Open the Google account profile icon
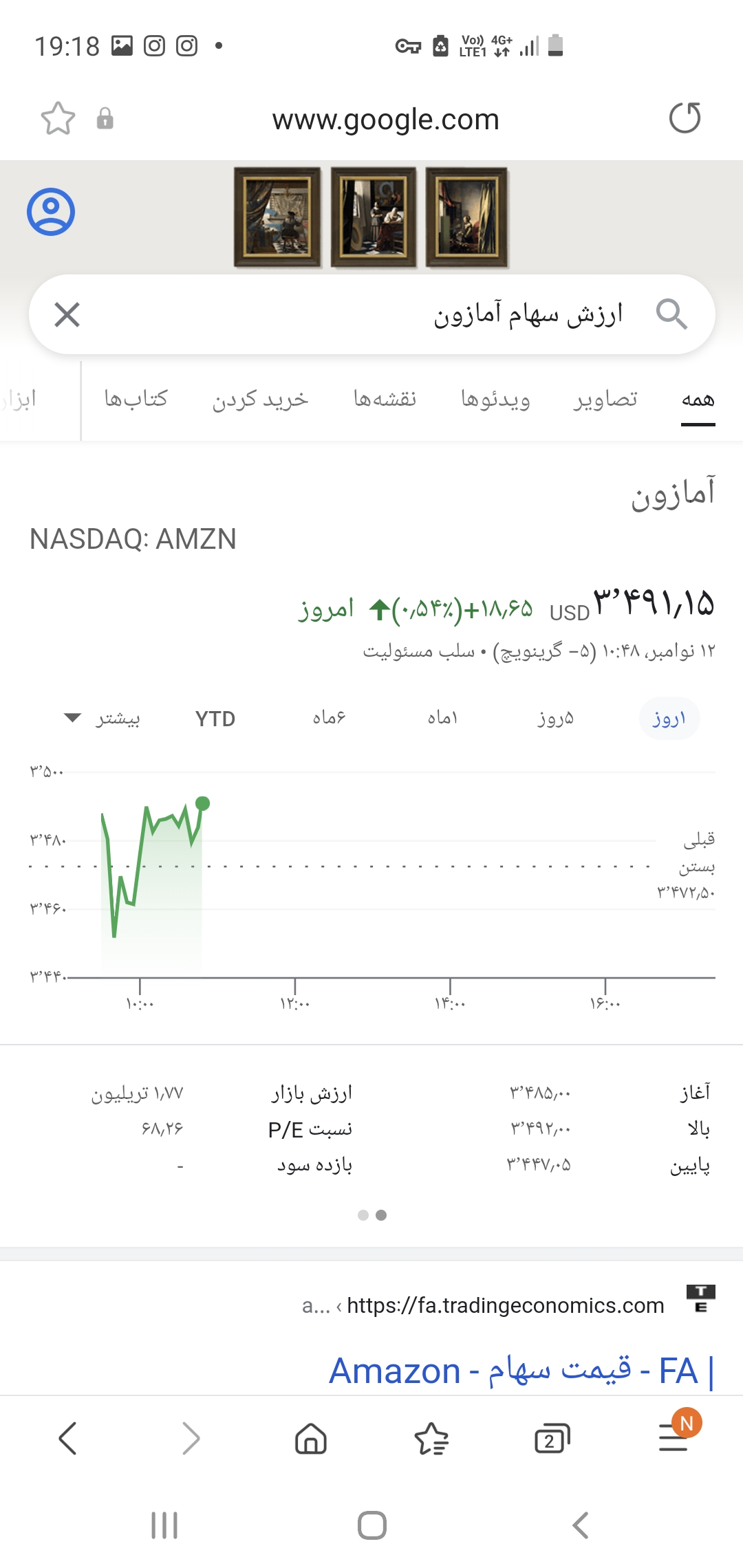 (x=51, y=211)
